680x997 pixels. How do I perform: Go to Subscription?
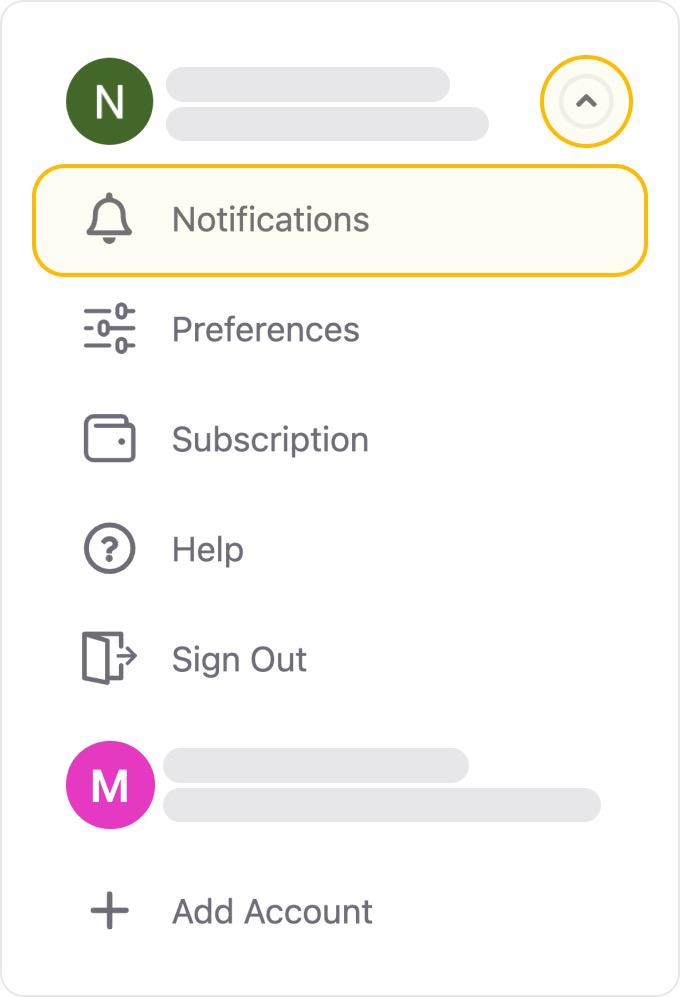point(269,440)
